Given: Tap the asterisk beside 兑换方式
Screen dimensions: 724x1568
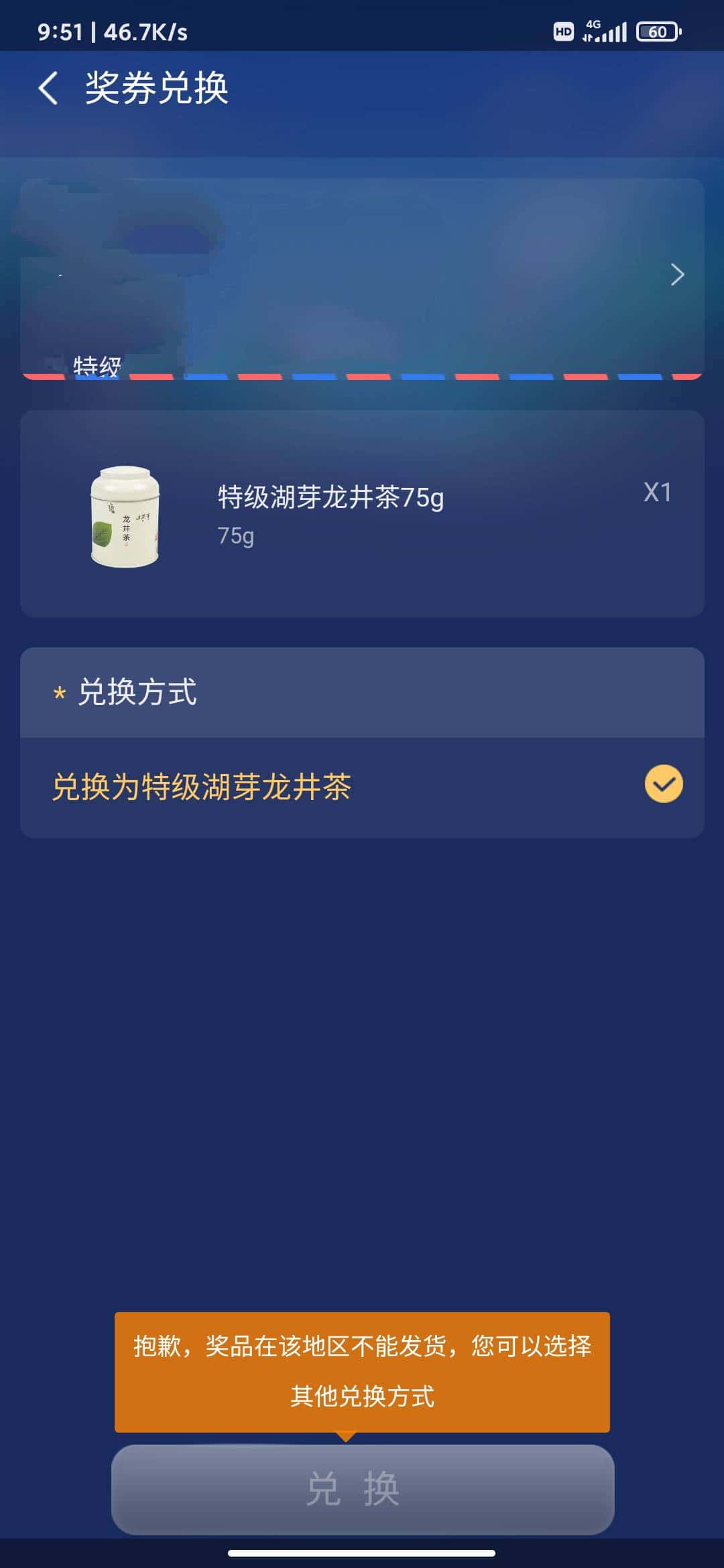Looking at the screenshot, I should pos(60,694).
